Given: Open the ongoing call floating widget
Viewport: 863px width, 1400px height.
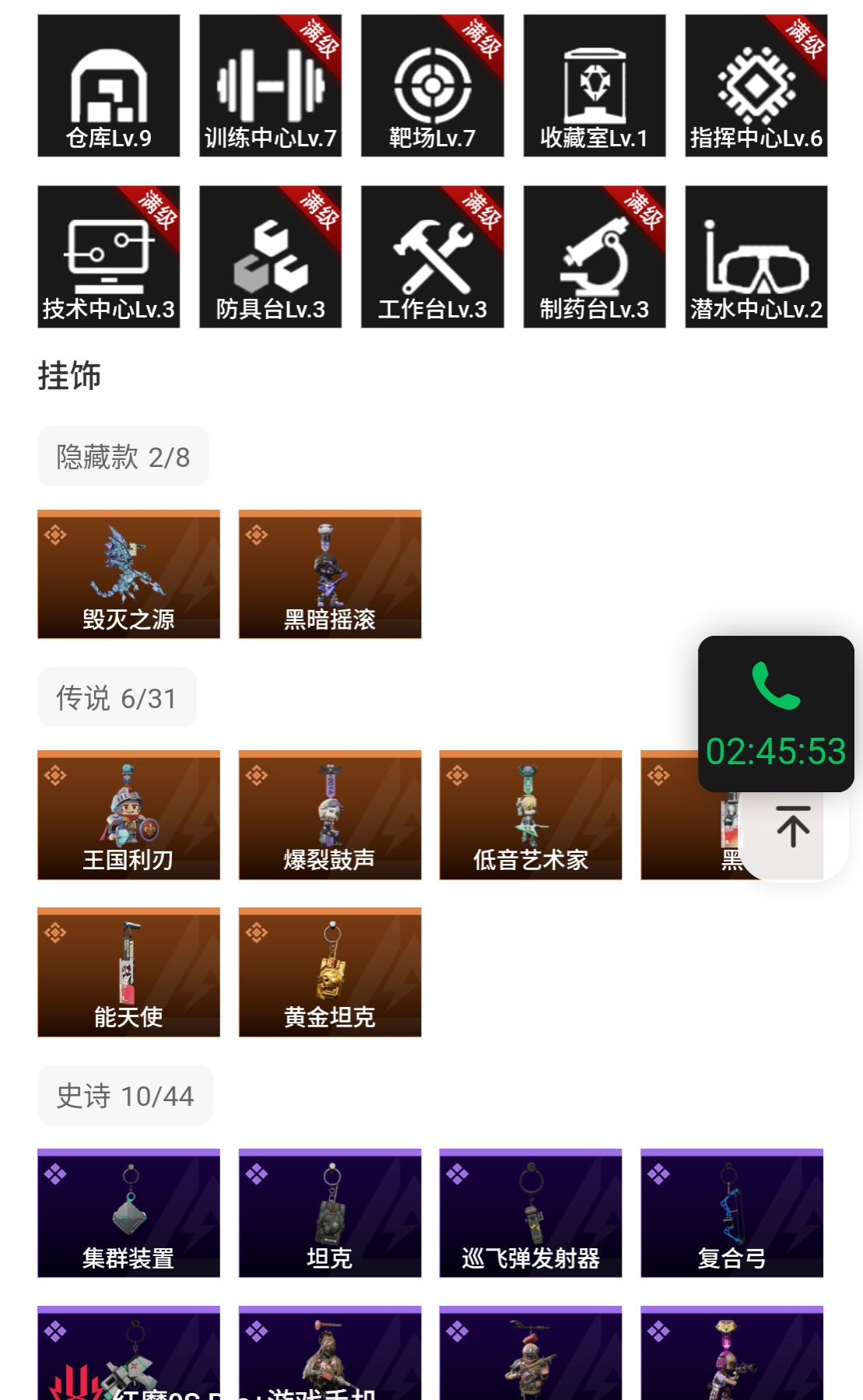Looking at the screenshot, I should pos(776,713).
